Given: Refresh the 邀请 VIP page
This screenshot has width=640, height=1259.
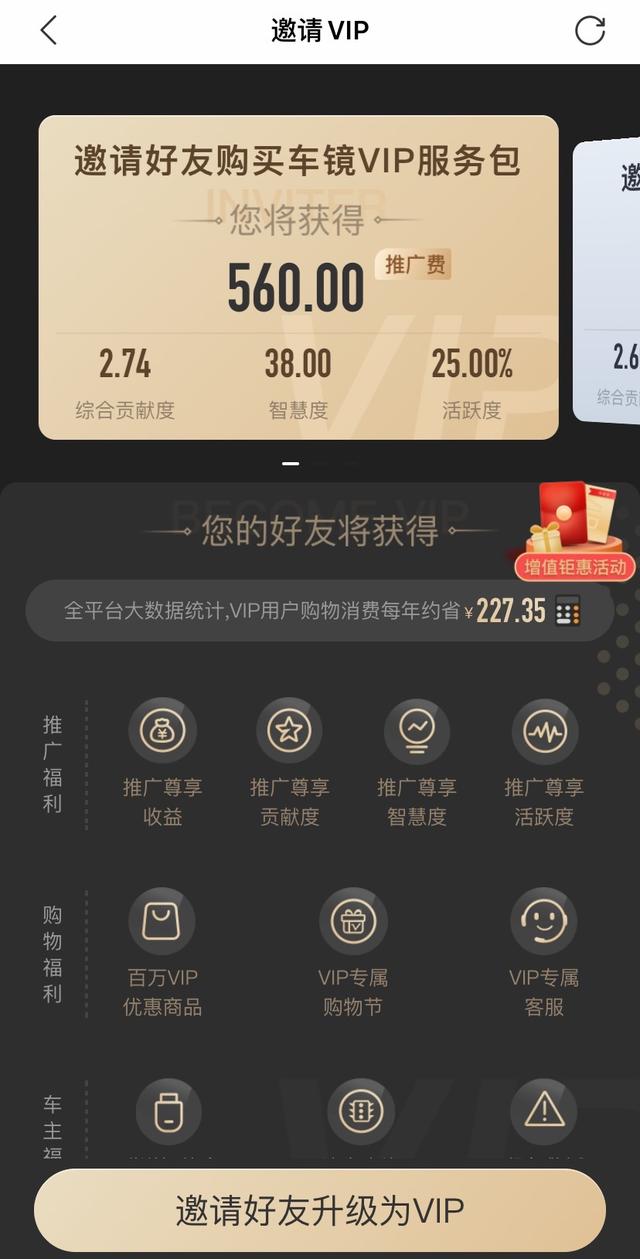Looking at the screenshot, I should 590,31.
